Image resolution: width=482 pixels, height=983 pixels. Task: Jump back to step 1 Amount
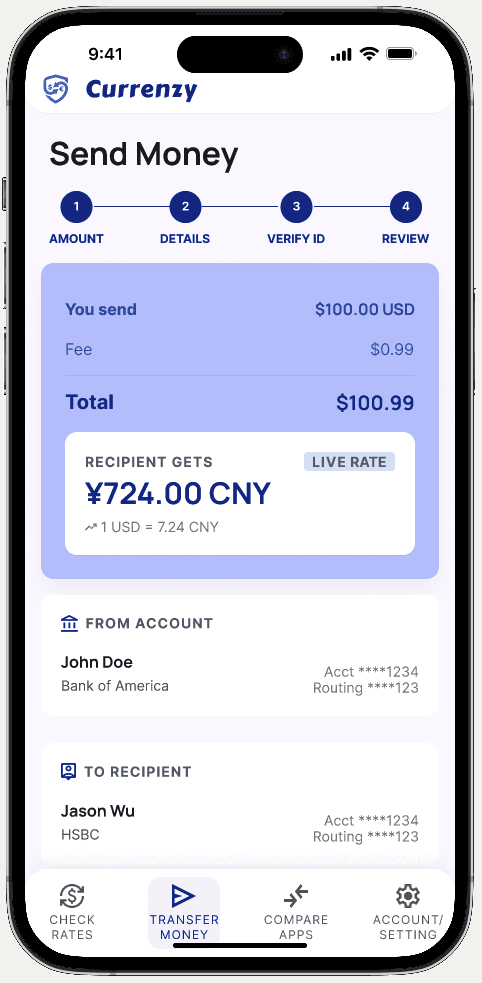point(76,219)
